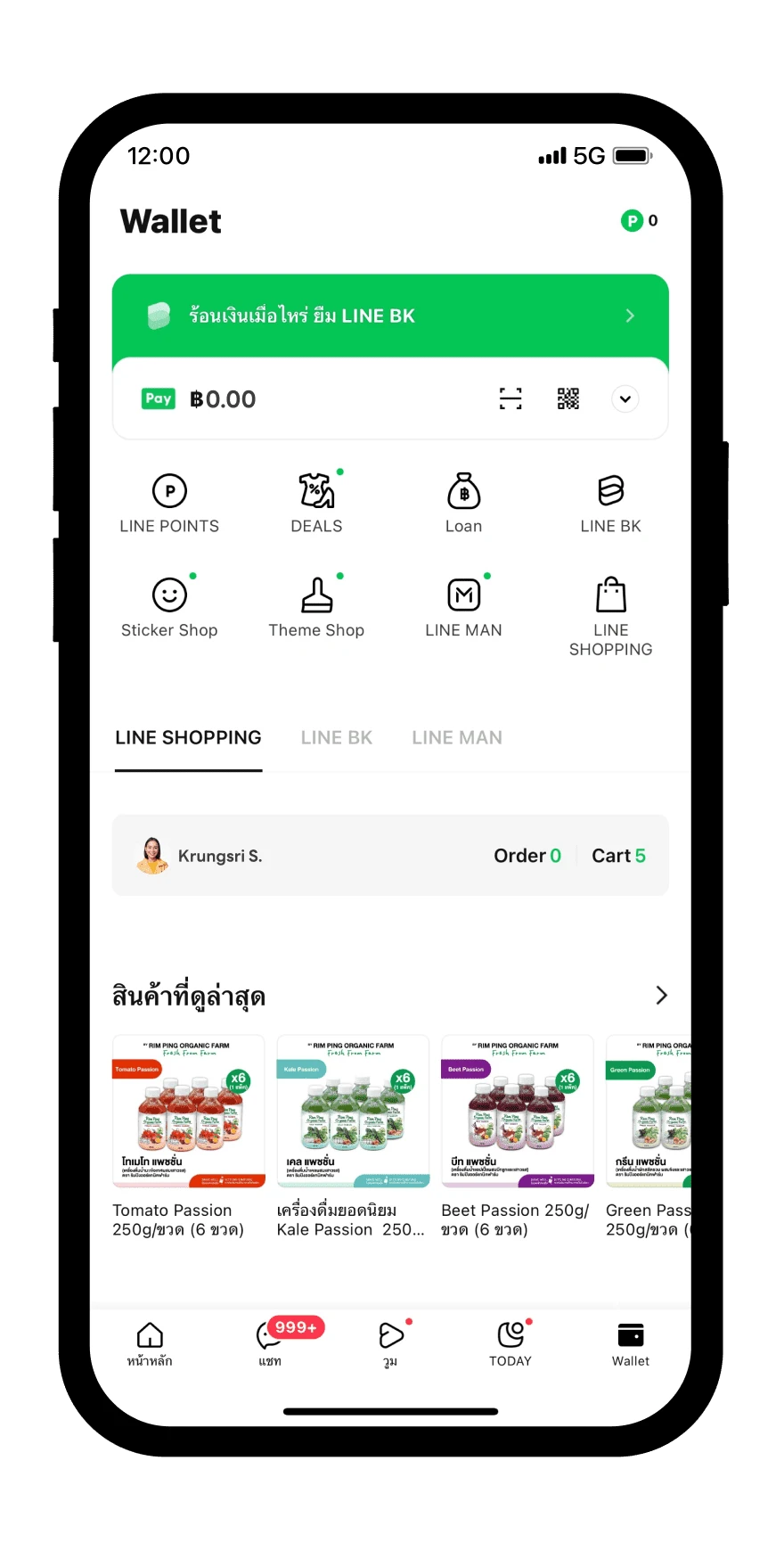This screenshot has height=1551, width=784.
Task: Switch to the LINE MAN tab
Action: point(457,738)
